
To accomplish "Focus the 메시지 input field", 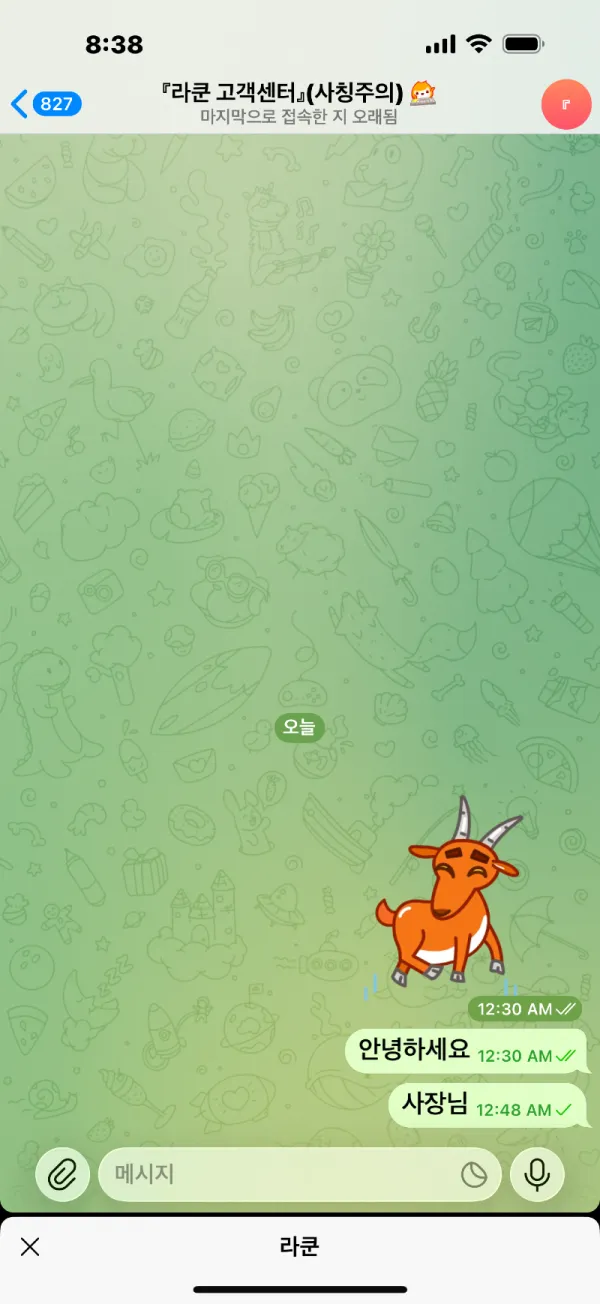I will pyautogui.click(x=299, y=1173).
